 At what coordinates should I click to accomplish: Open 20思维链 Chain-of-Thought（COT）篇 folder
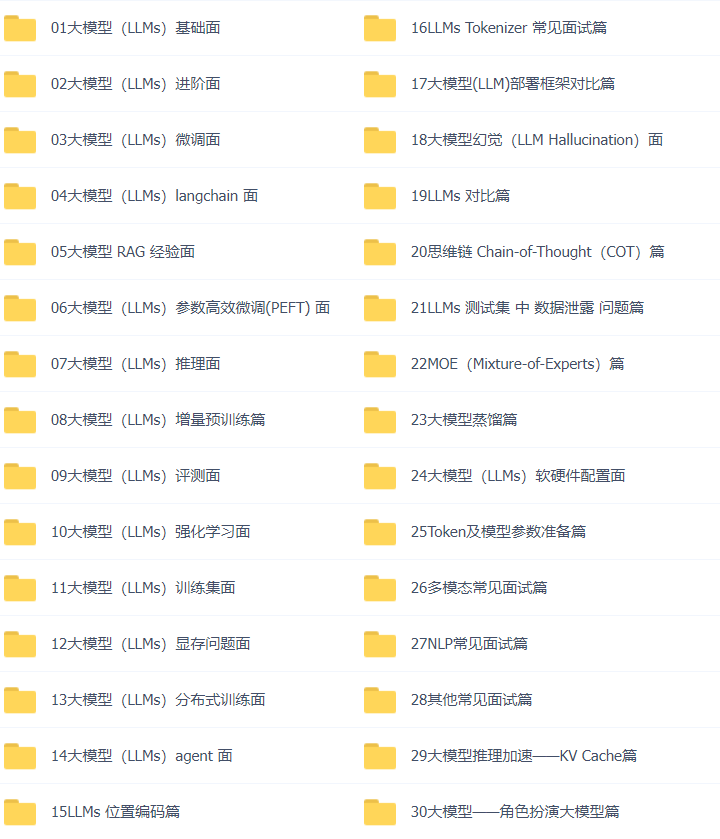[x=537, y=252]
